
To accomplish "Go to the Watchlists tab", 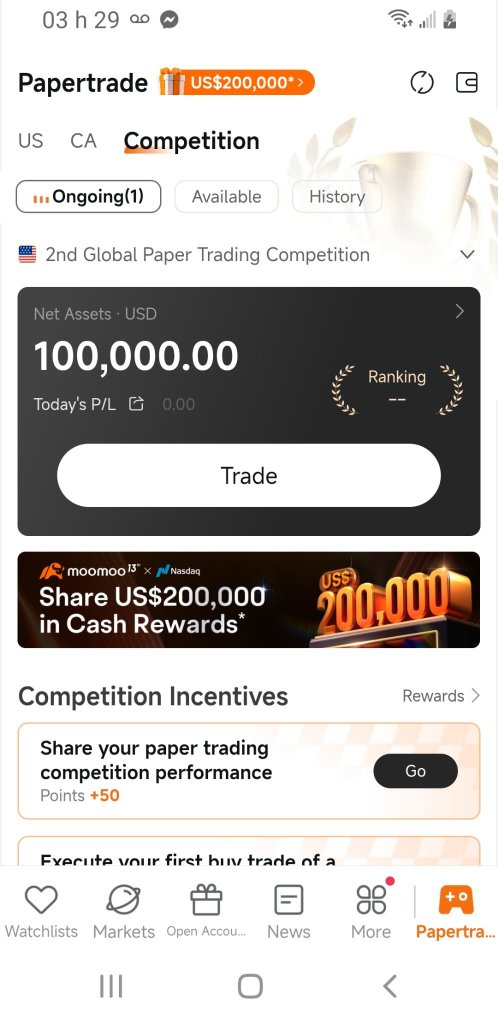I will point(41,912).
